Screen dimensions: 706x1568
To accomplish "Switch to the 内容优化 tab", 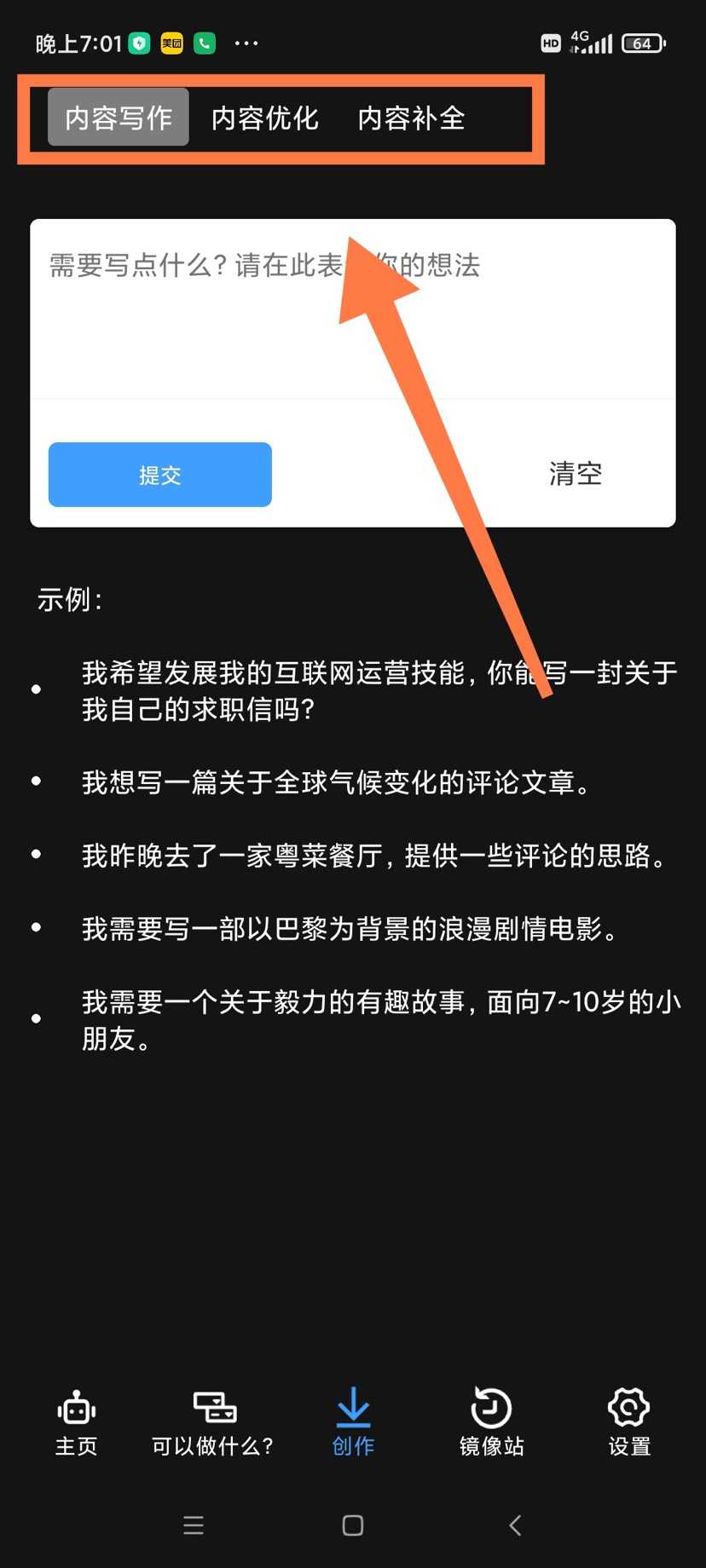I will click(x=264, y=118).
